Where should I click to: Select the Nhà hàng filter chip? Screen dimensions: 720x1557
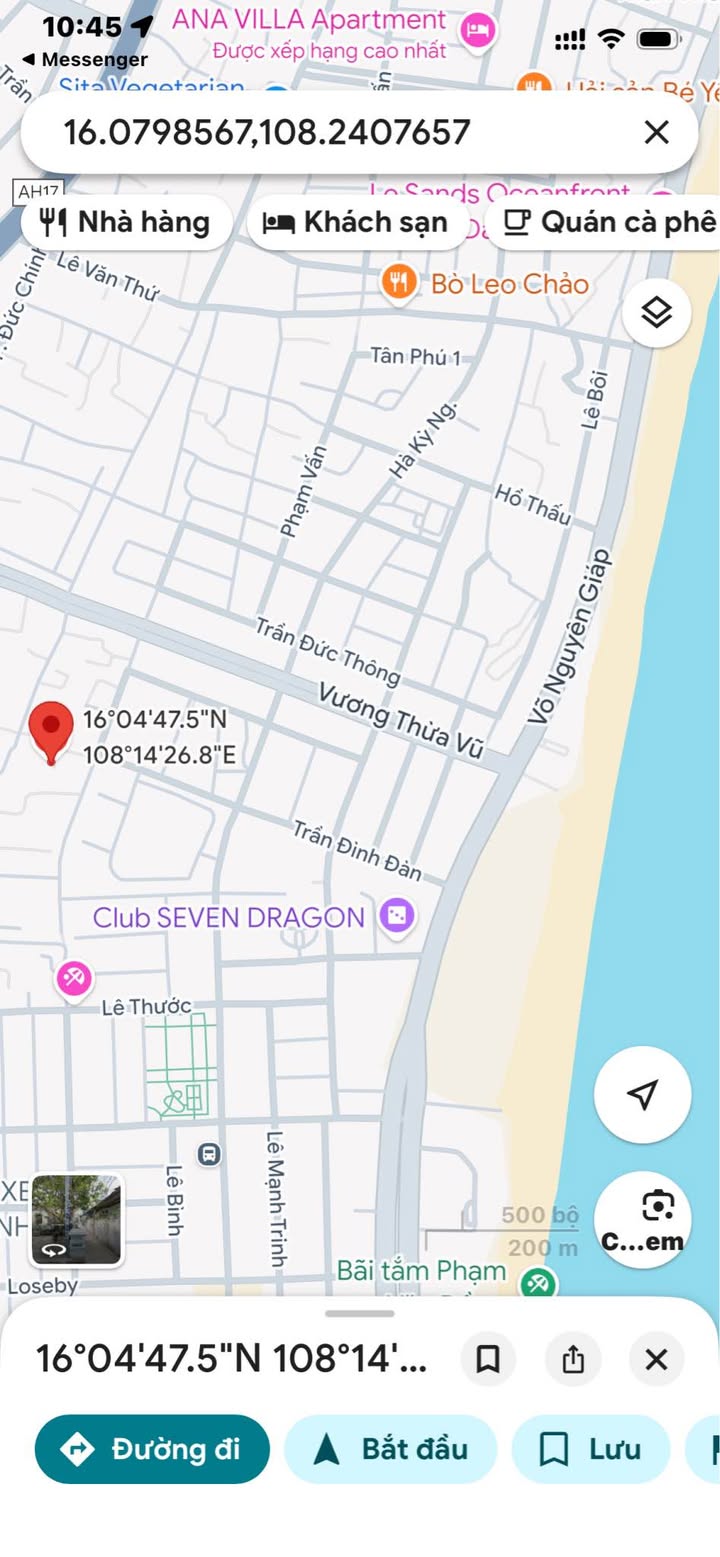point(126,222)
